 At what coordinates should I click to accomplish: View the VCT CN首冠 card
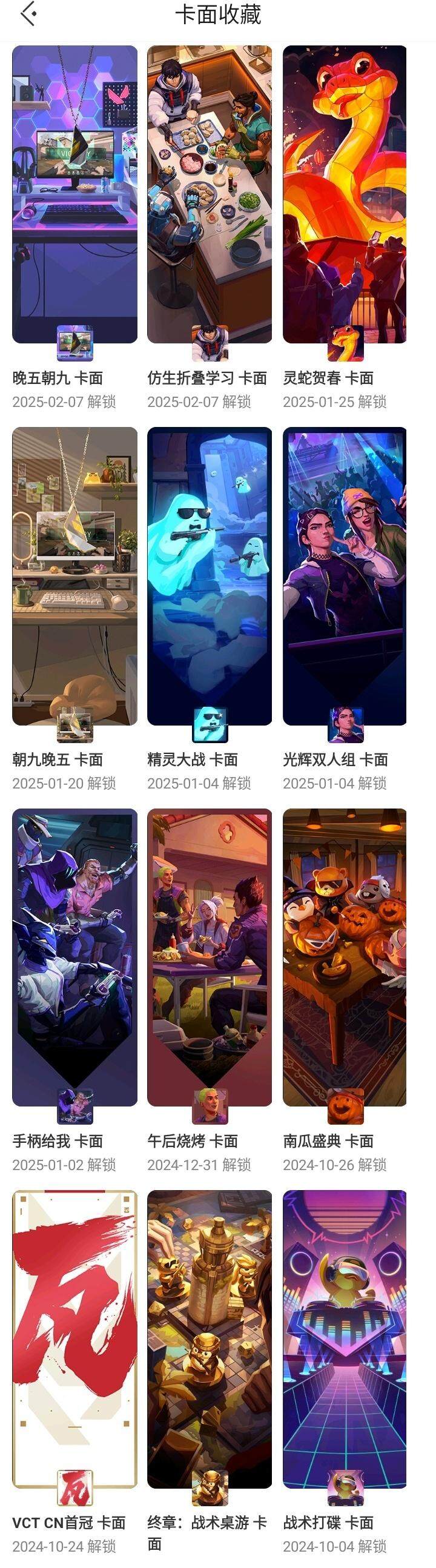(x=74, y=1339)
